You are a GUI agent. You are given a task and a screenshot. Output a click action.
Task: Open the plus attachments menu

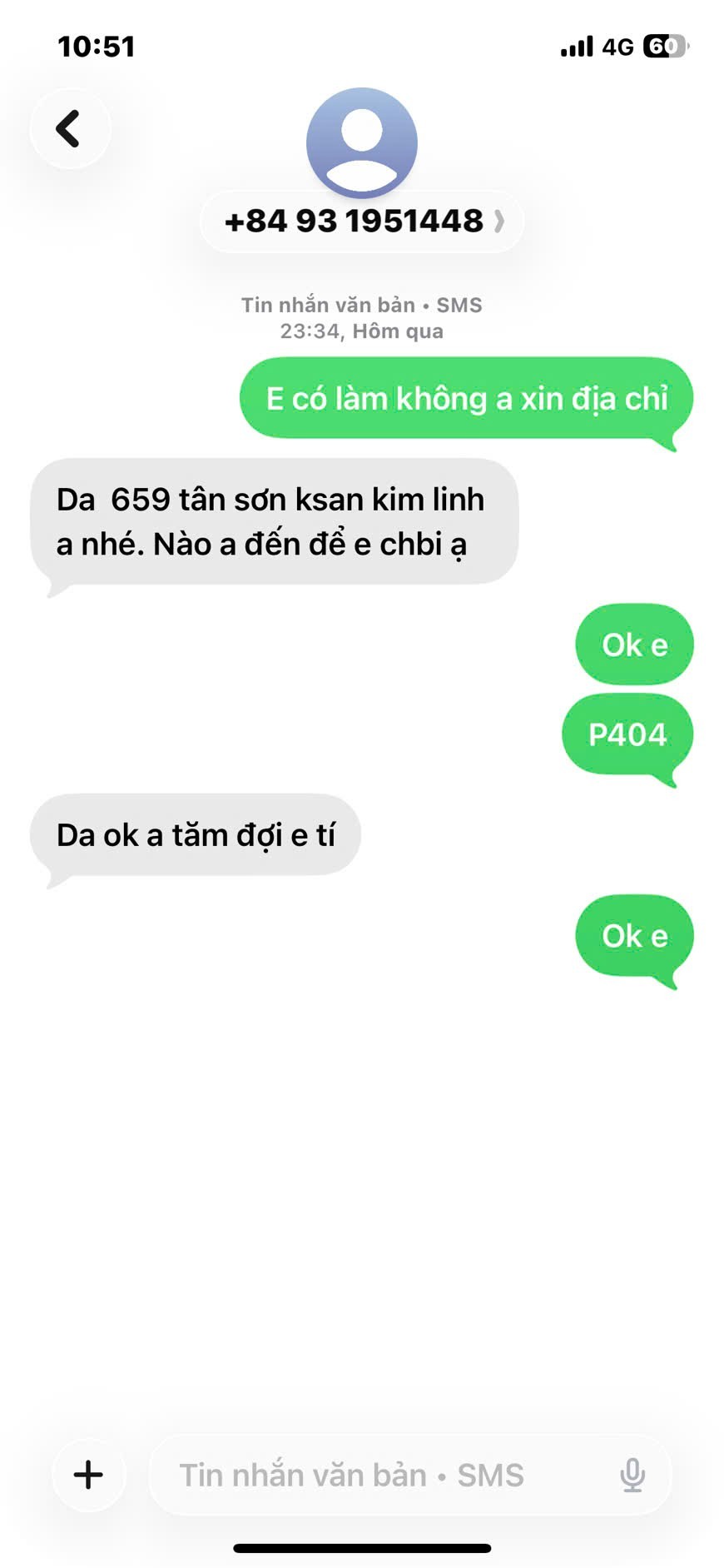pyautogui.click(x=88, y=1475)
